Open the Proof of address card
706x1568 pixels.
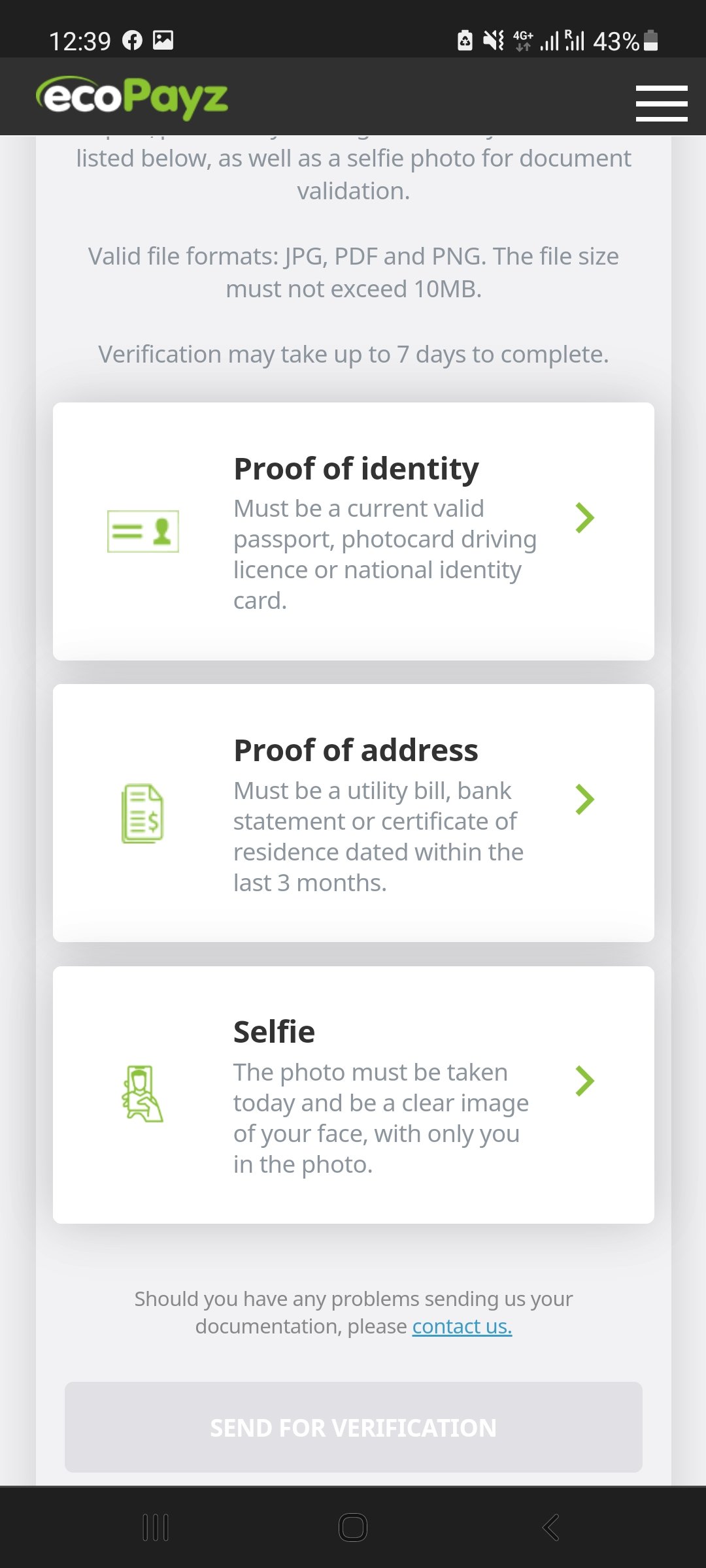click(x=354, y=813)
